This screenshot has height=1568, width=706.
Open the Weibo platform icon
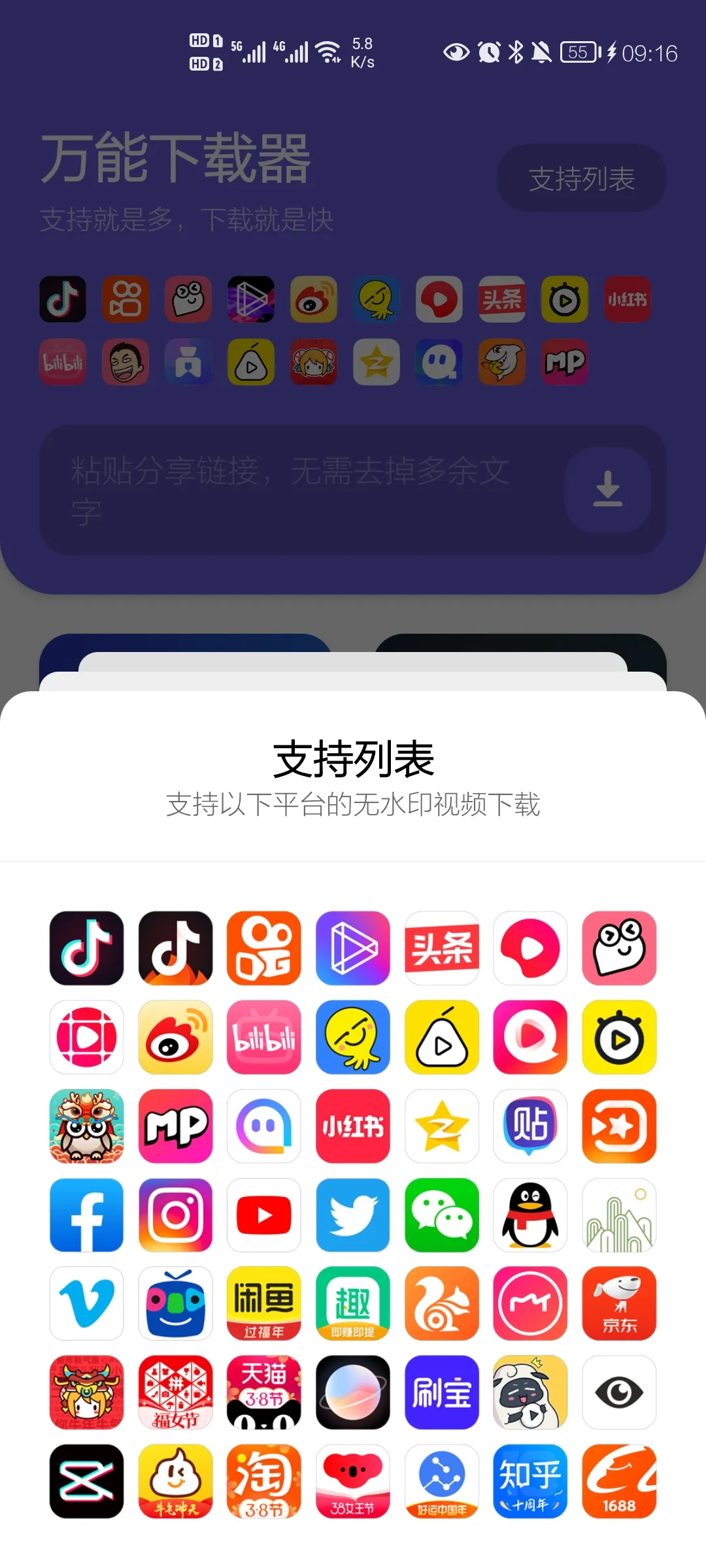[x=175, y=1037]
